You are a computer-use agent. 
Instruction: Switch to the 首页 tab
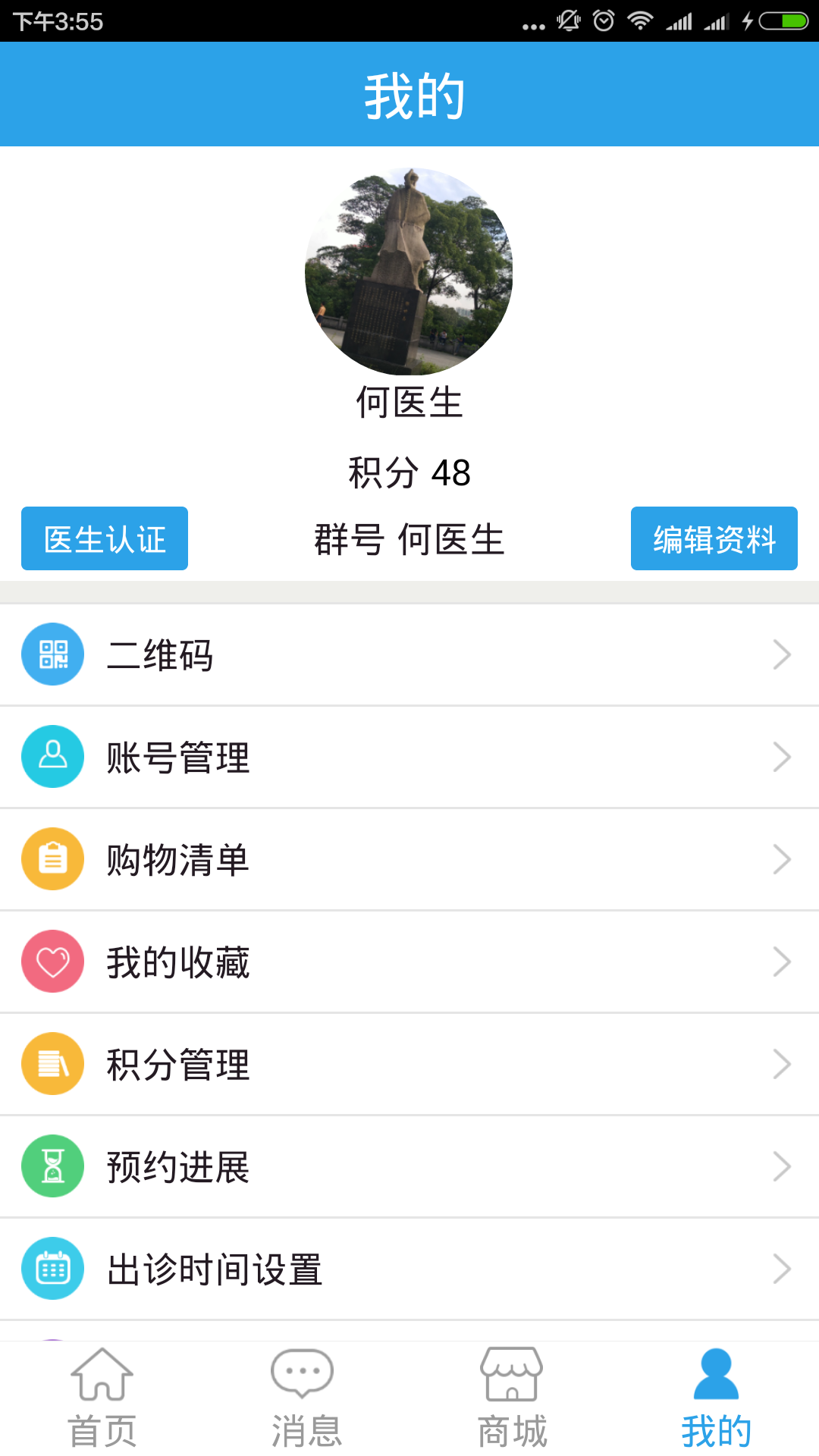pyautogui.click(x=102, y=1398)
